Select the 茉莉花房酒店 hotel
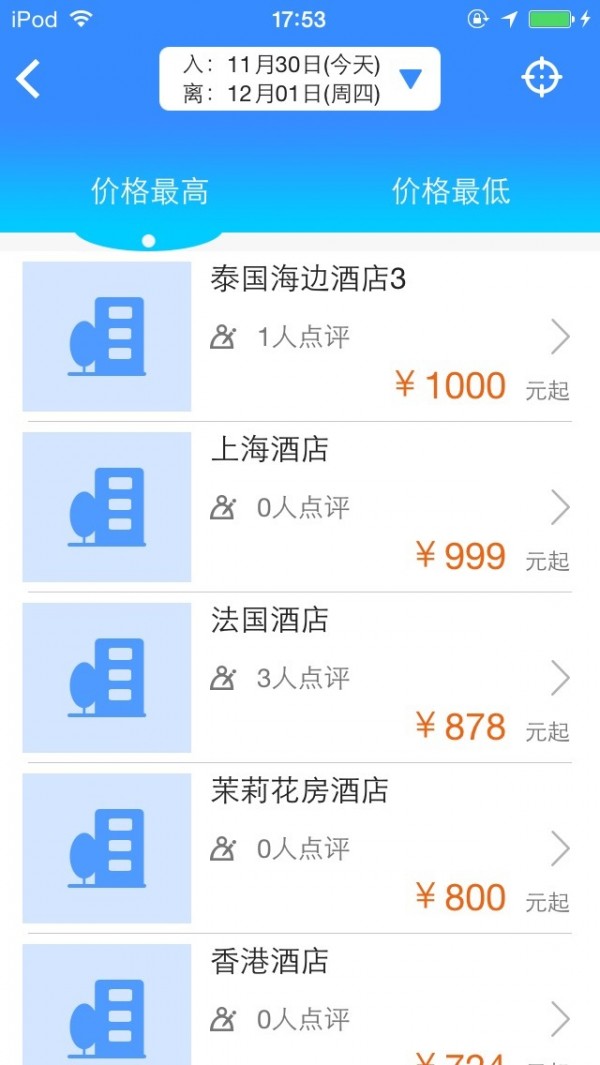 click(300, 848)
